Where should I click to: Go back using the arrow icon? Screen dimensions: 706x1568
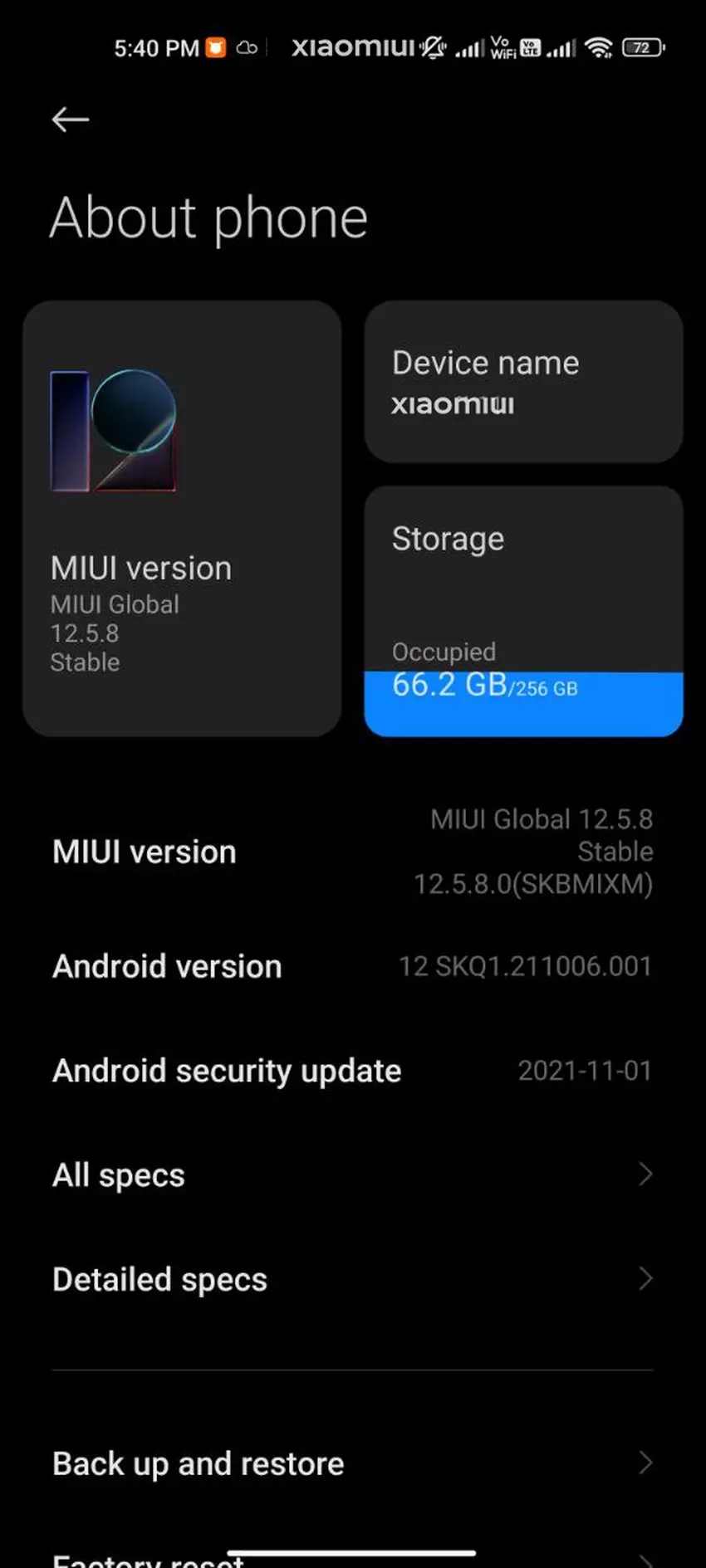click(70, 120)
